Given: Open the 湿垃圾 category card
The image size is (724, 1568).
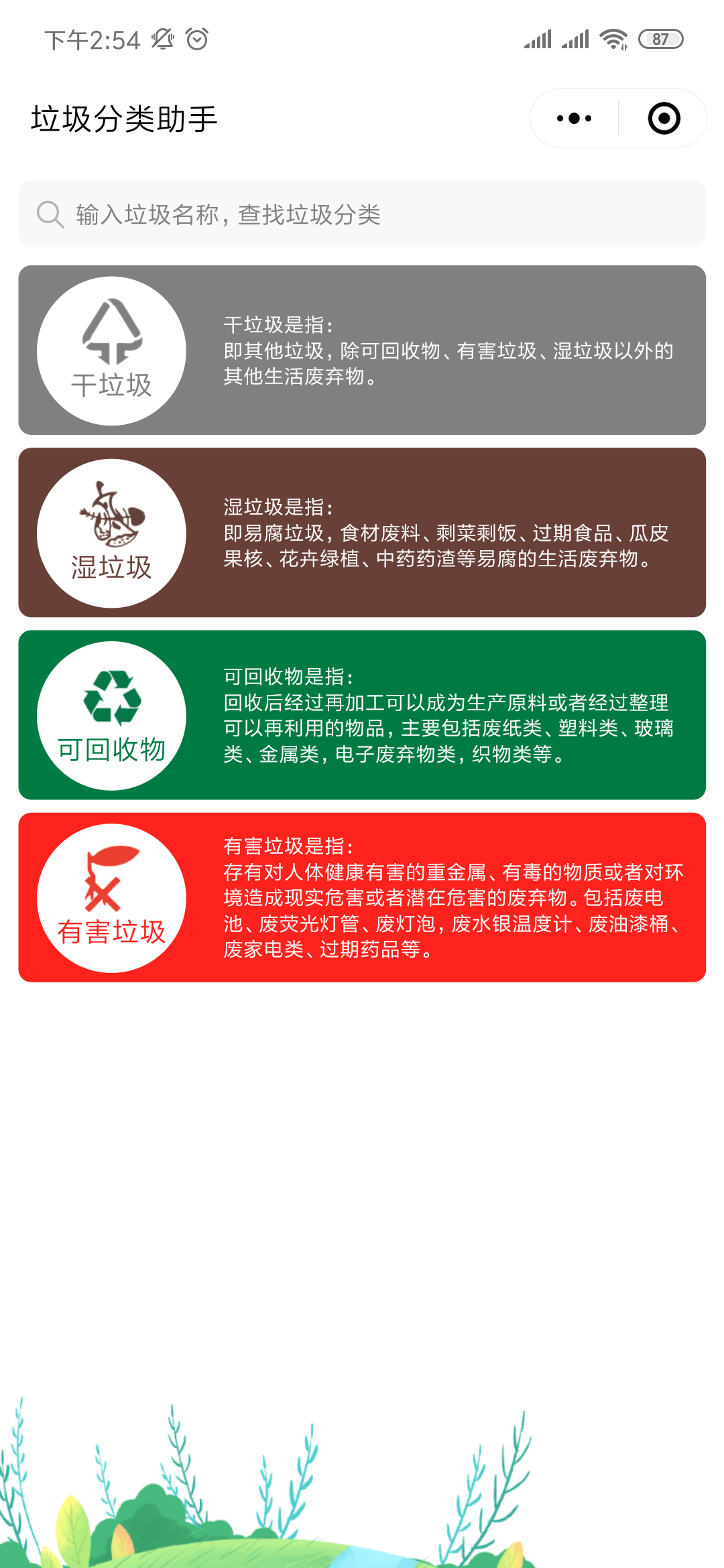Looking at the screenshot, I should point(362,533).
